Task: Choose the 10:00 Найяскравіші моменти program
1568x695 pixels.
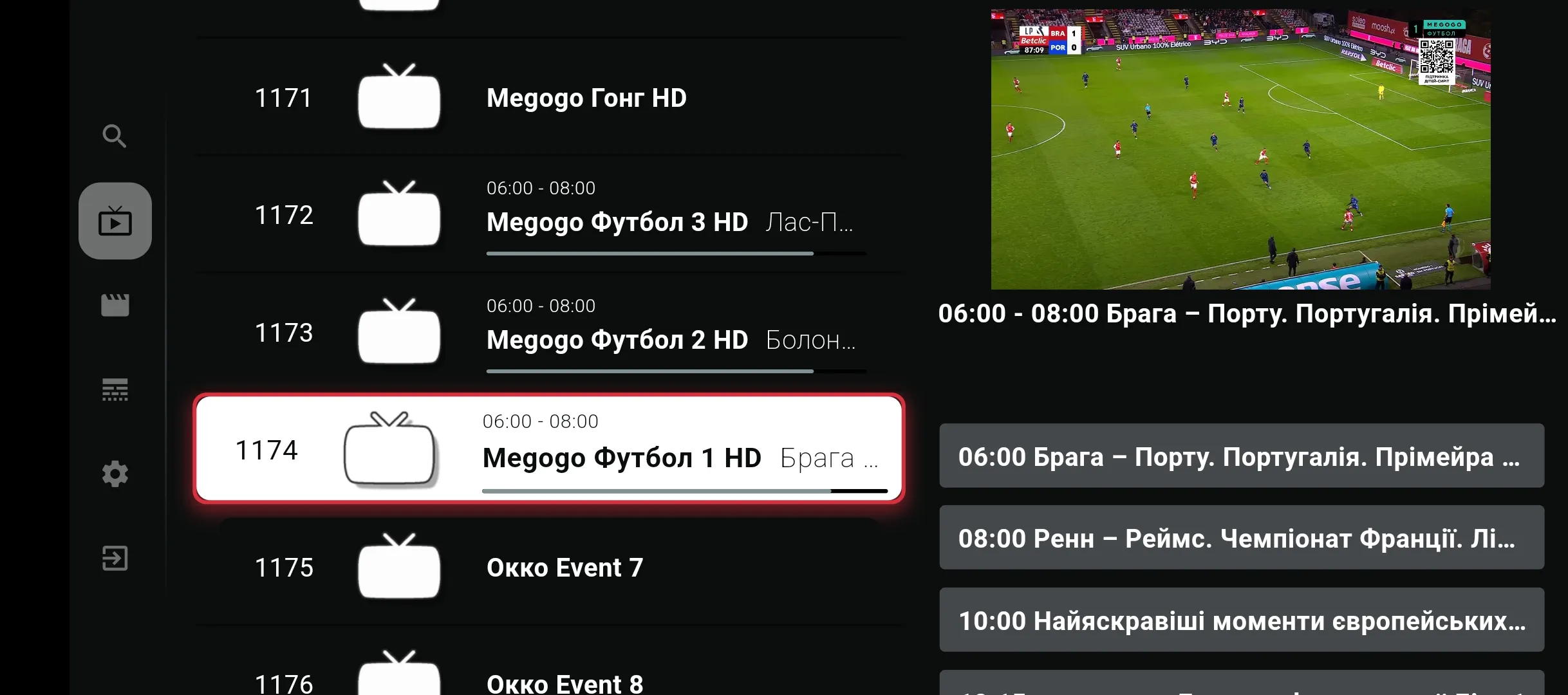Action: pyautogui.click(x=1241, y=620)
